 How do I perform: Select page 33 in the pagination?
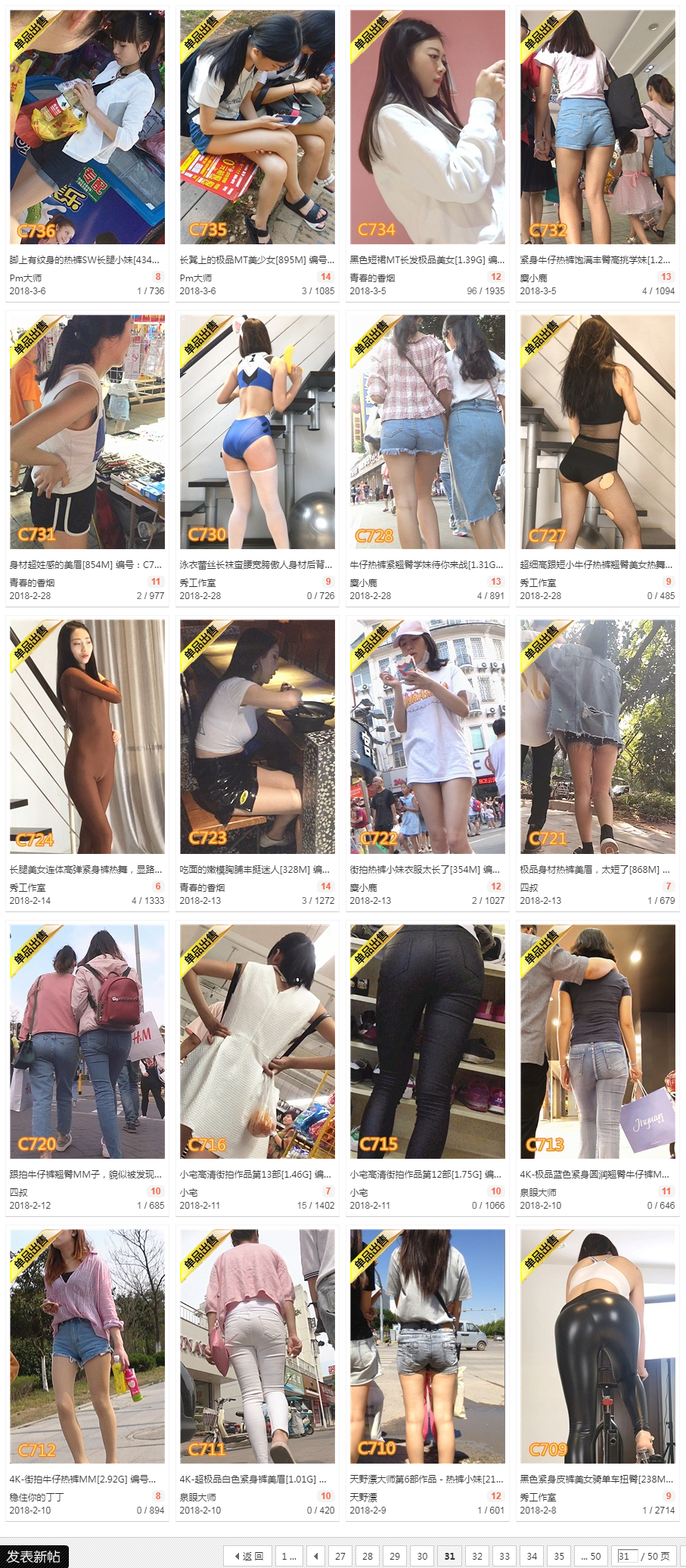coord(504,1556)
